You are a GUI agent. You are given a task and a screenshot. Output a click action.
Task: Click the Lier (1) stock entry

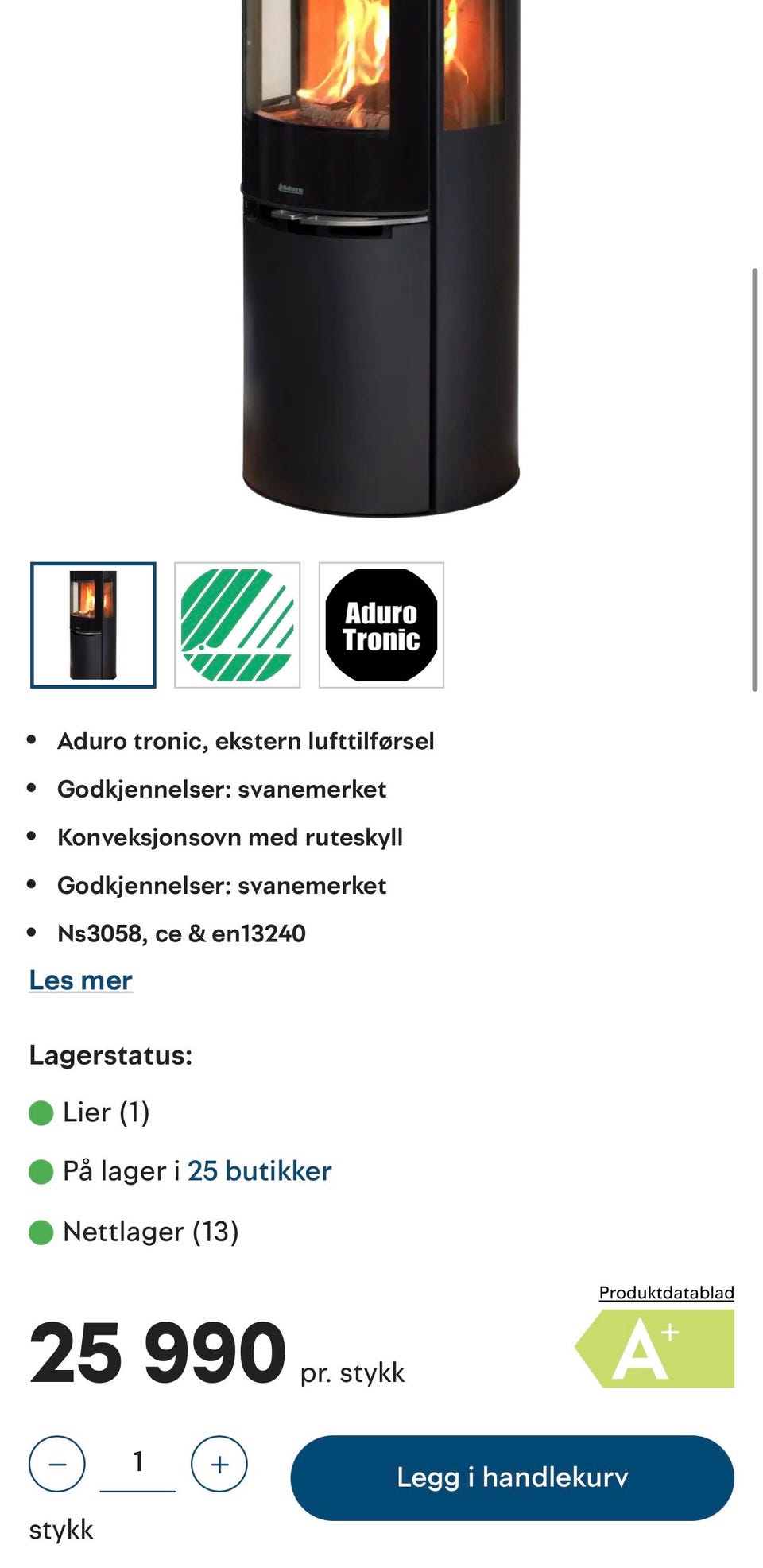tap(107, 1112)
